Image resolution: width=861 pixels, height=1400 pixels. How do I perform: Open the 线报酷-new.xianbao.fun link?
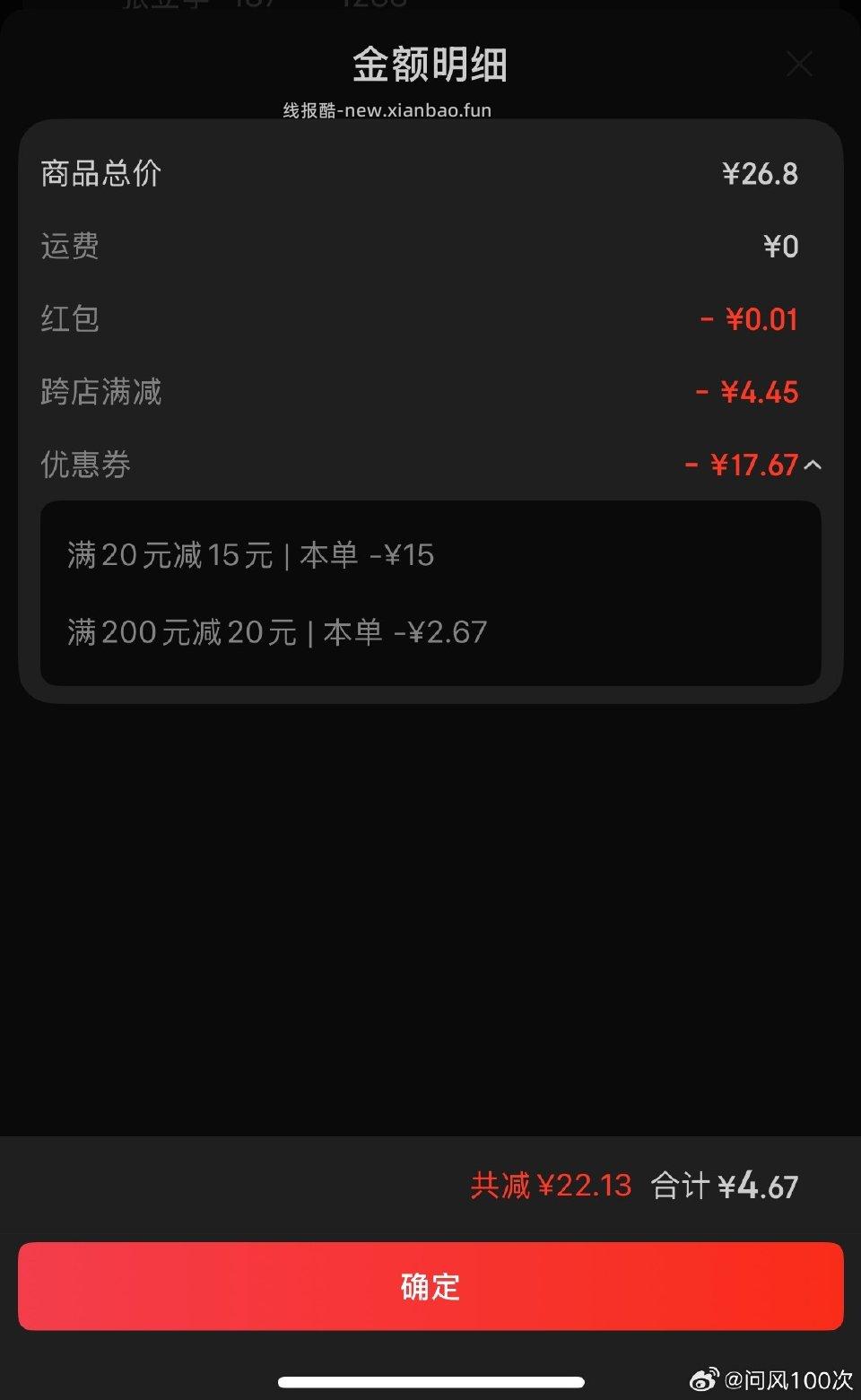tap(386, 109)
